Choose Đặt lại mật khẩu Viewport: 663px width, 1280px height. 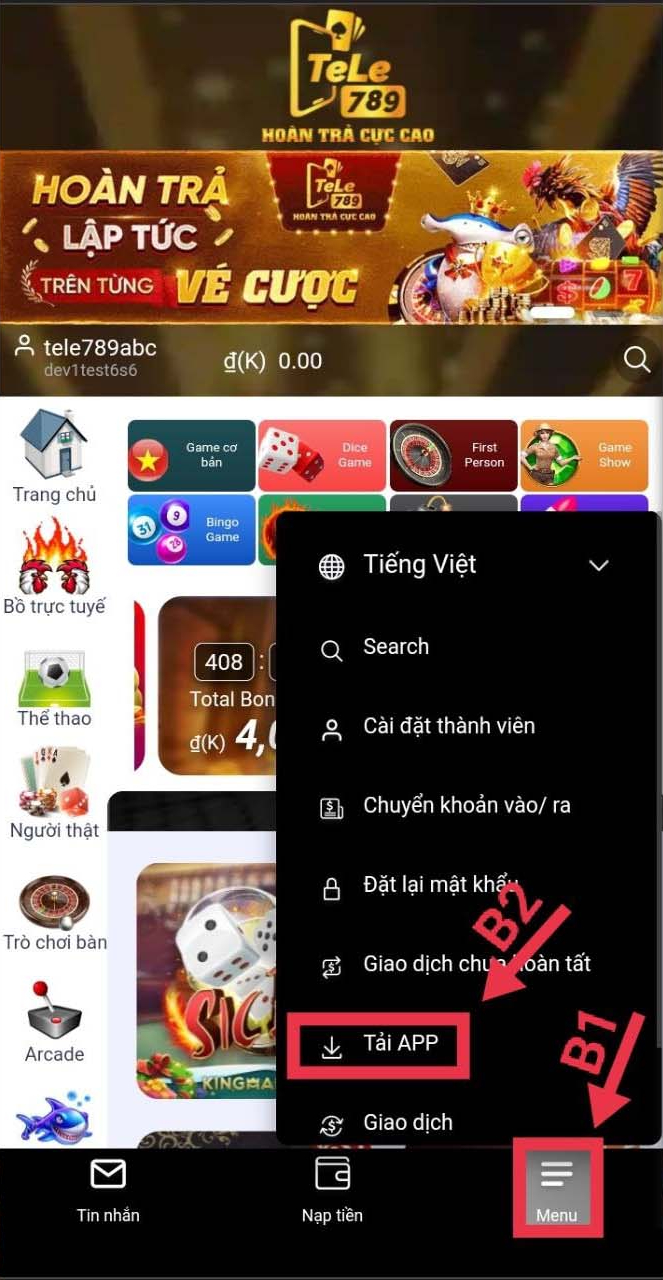(440, 885)
